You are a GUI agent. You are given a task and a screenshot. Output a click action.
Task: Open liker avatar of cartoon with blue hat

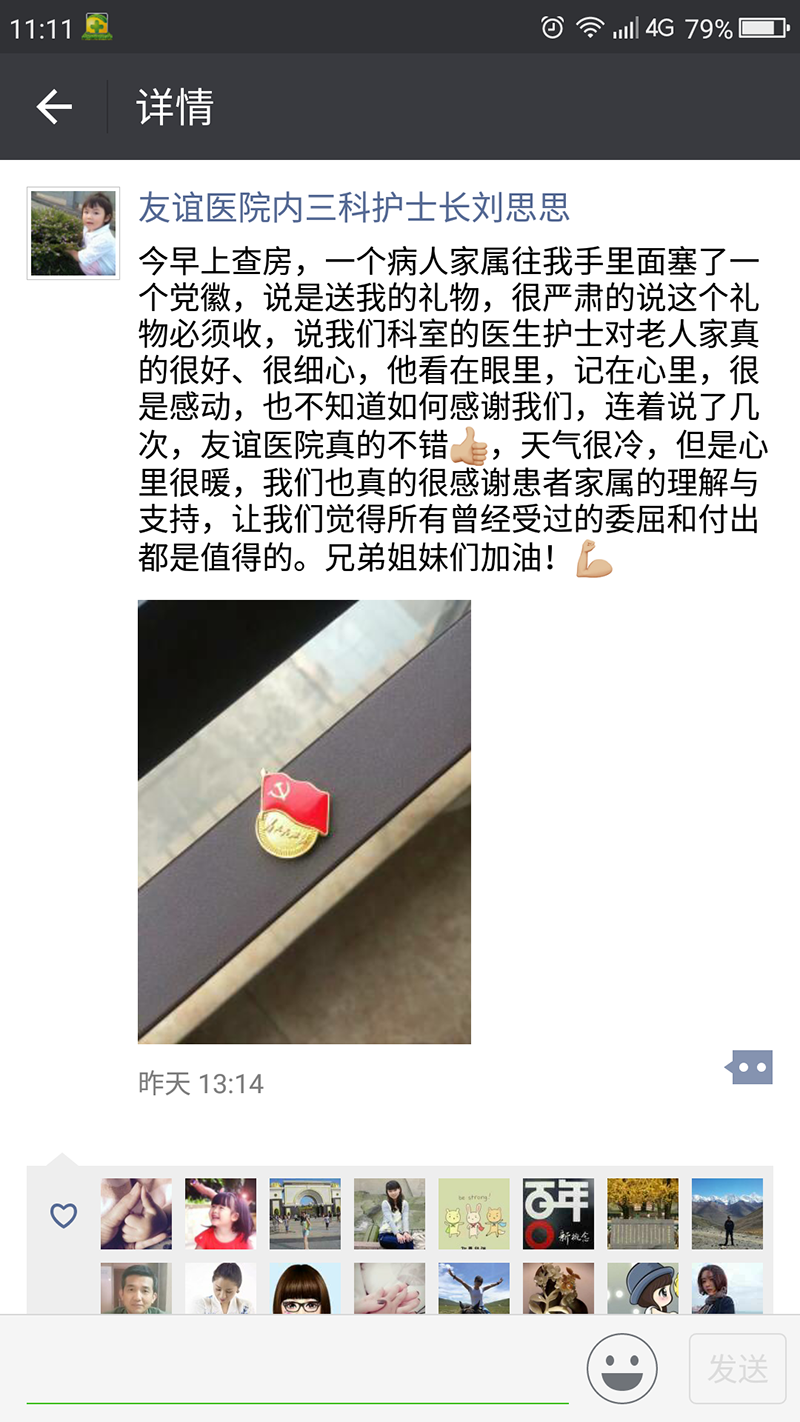[643, 1288]
